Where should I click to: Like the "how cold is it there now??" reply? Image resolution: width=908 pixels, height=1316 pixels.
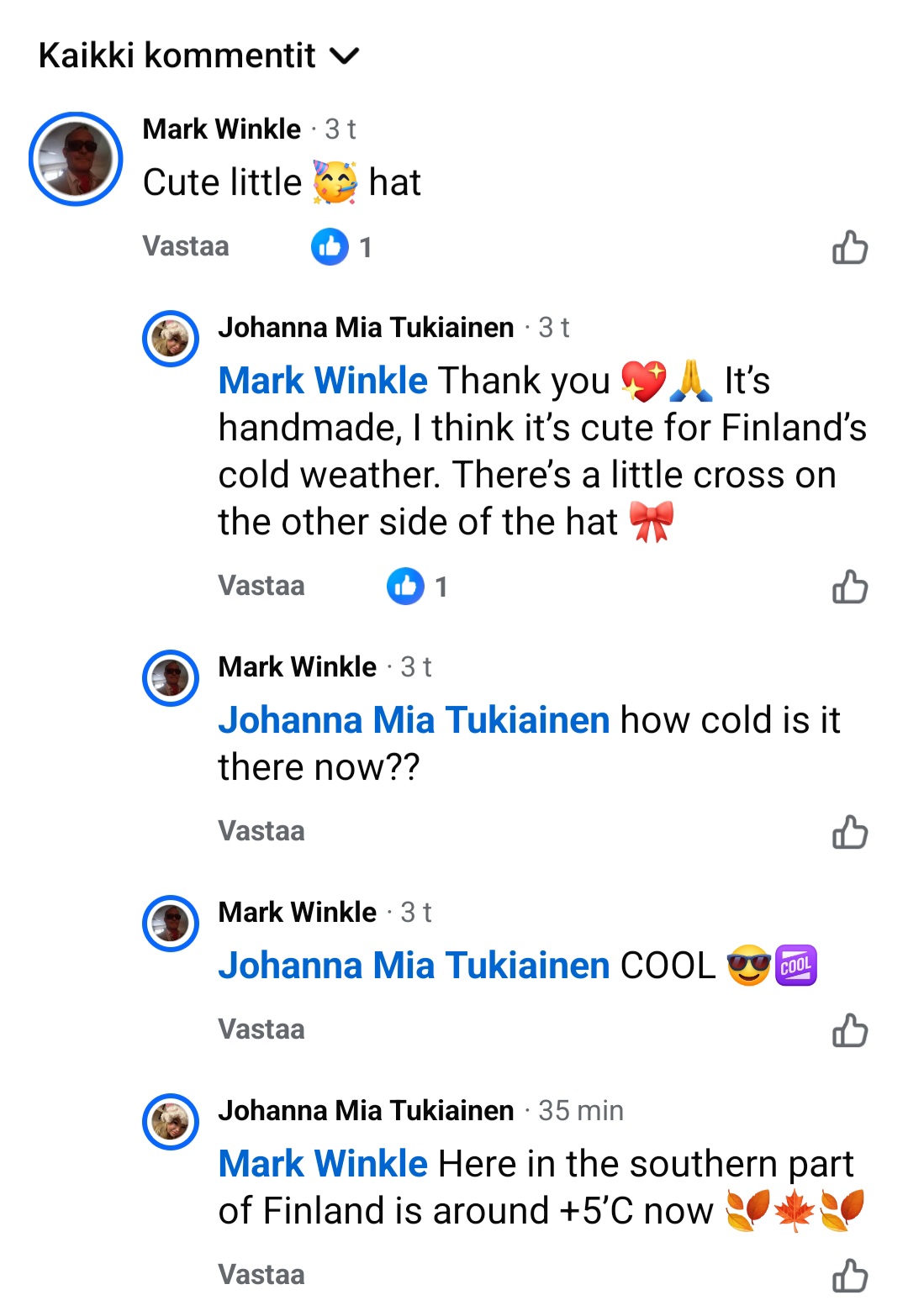coord(849,833)
